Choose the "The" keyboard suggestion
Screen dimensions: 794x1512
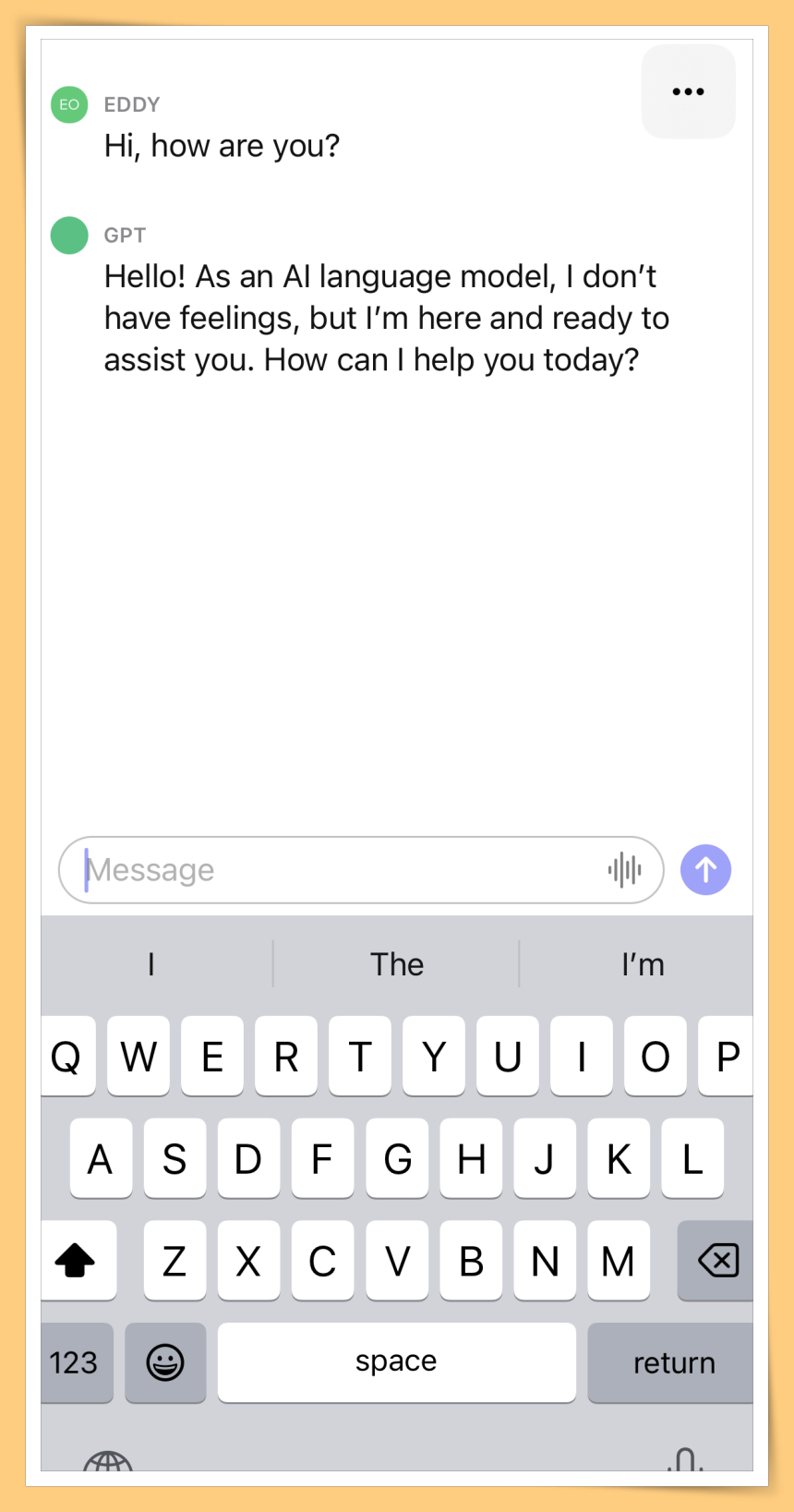[x=397, y=964]
